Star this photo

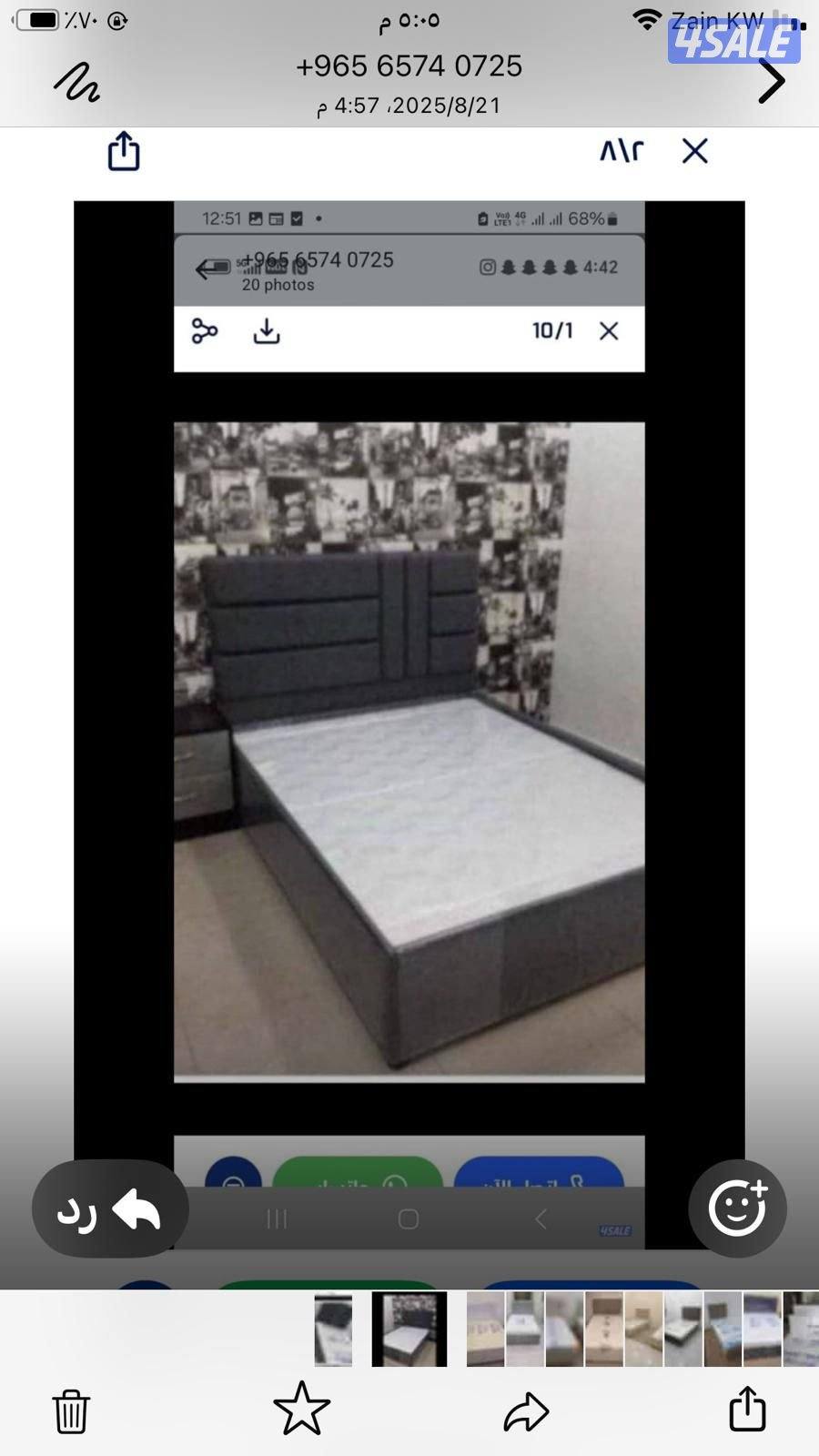301,1410
